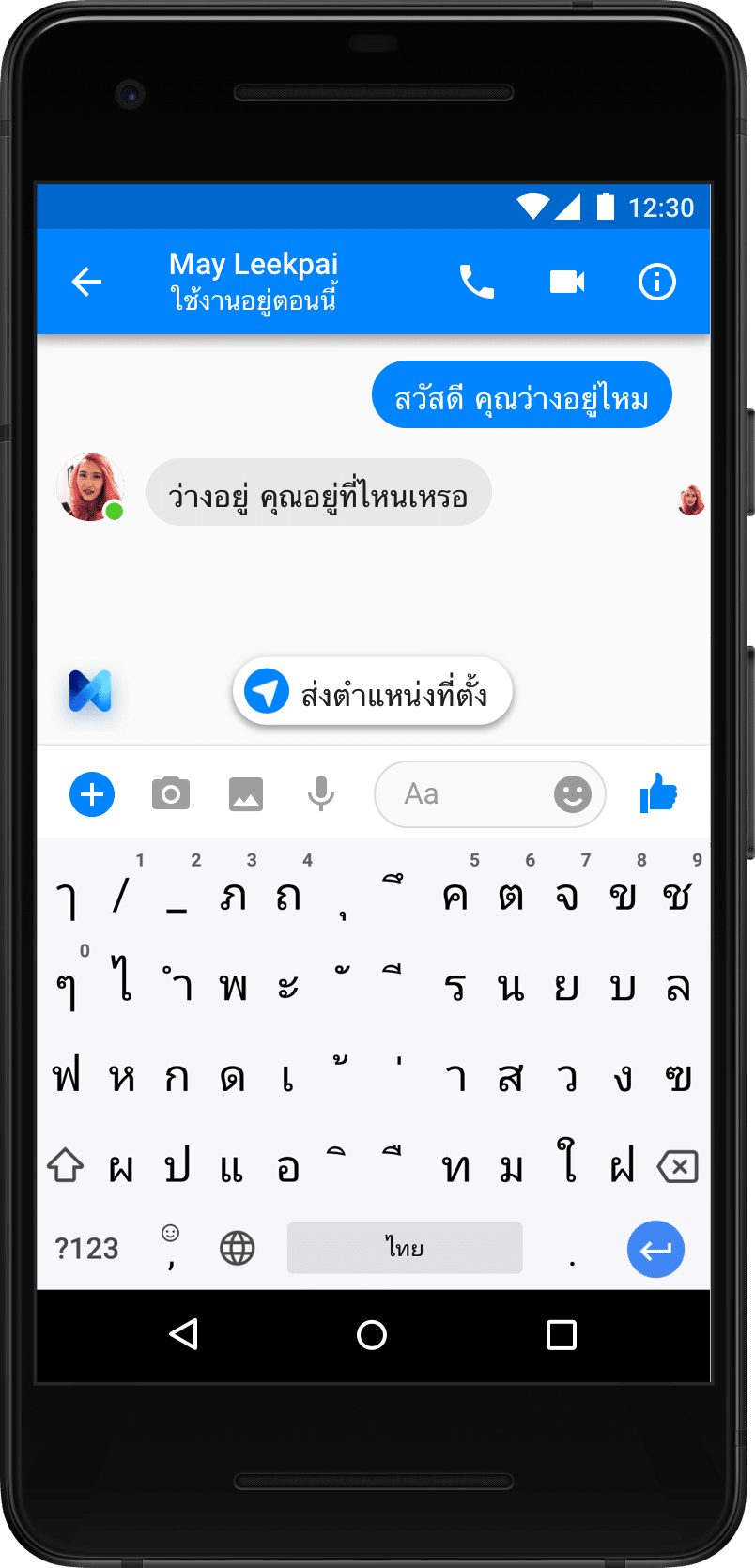Change keyboard language with globe key

coord(237,1249)
